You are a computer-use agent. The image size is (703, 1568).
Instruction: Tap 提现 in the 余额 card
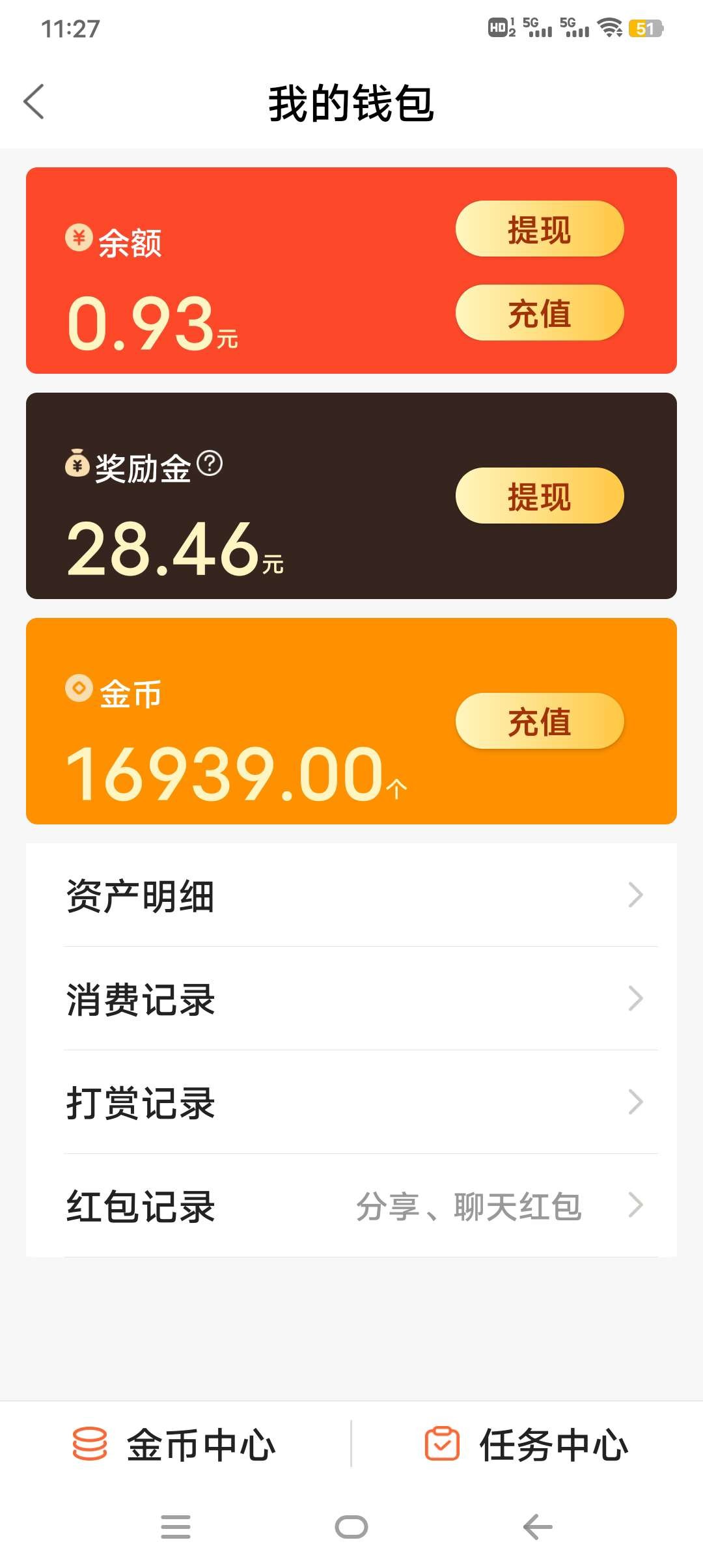[x=540, y=229]
